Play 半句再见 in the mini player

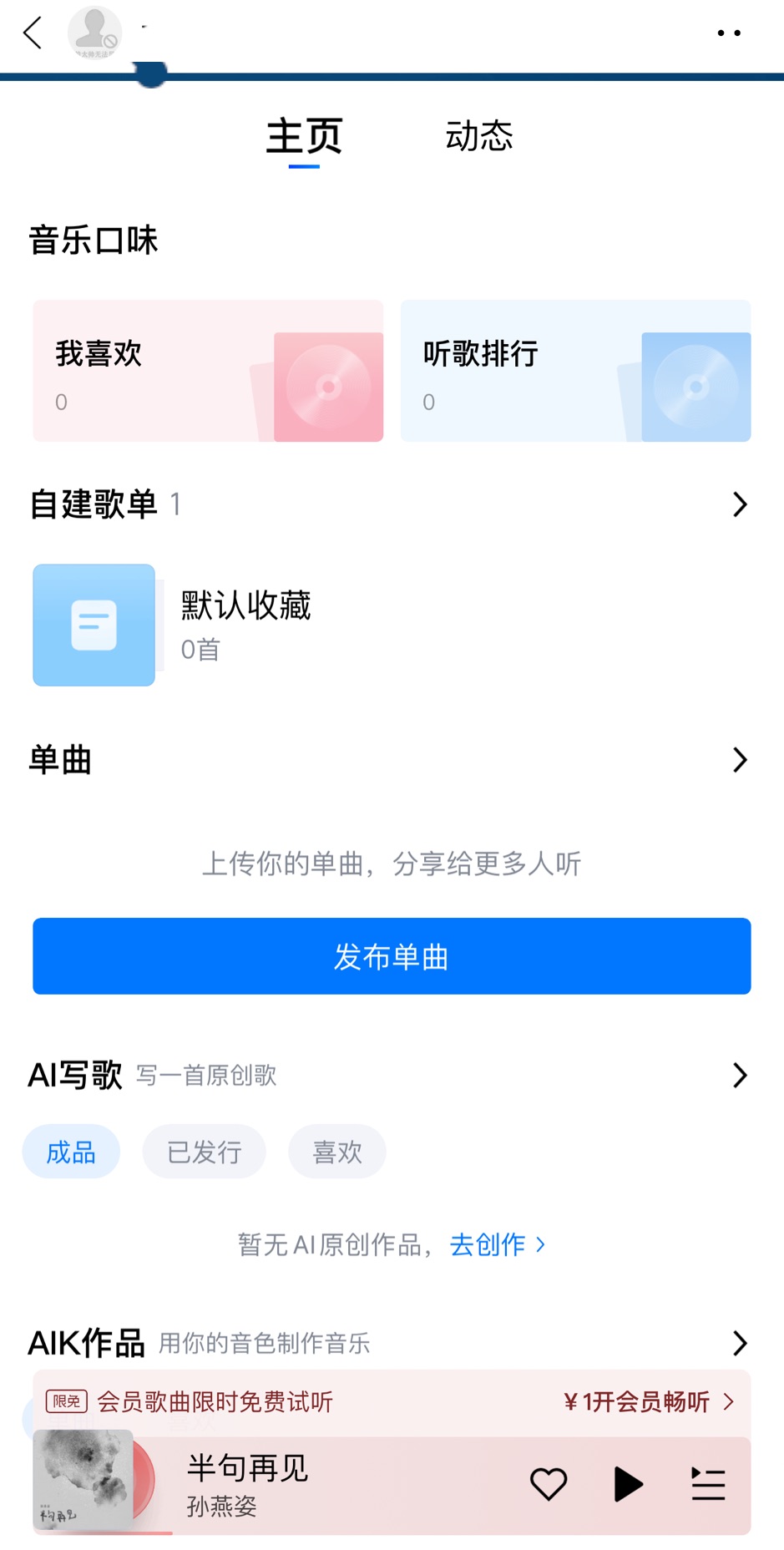[628, 1485]
